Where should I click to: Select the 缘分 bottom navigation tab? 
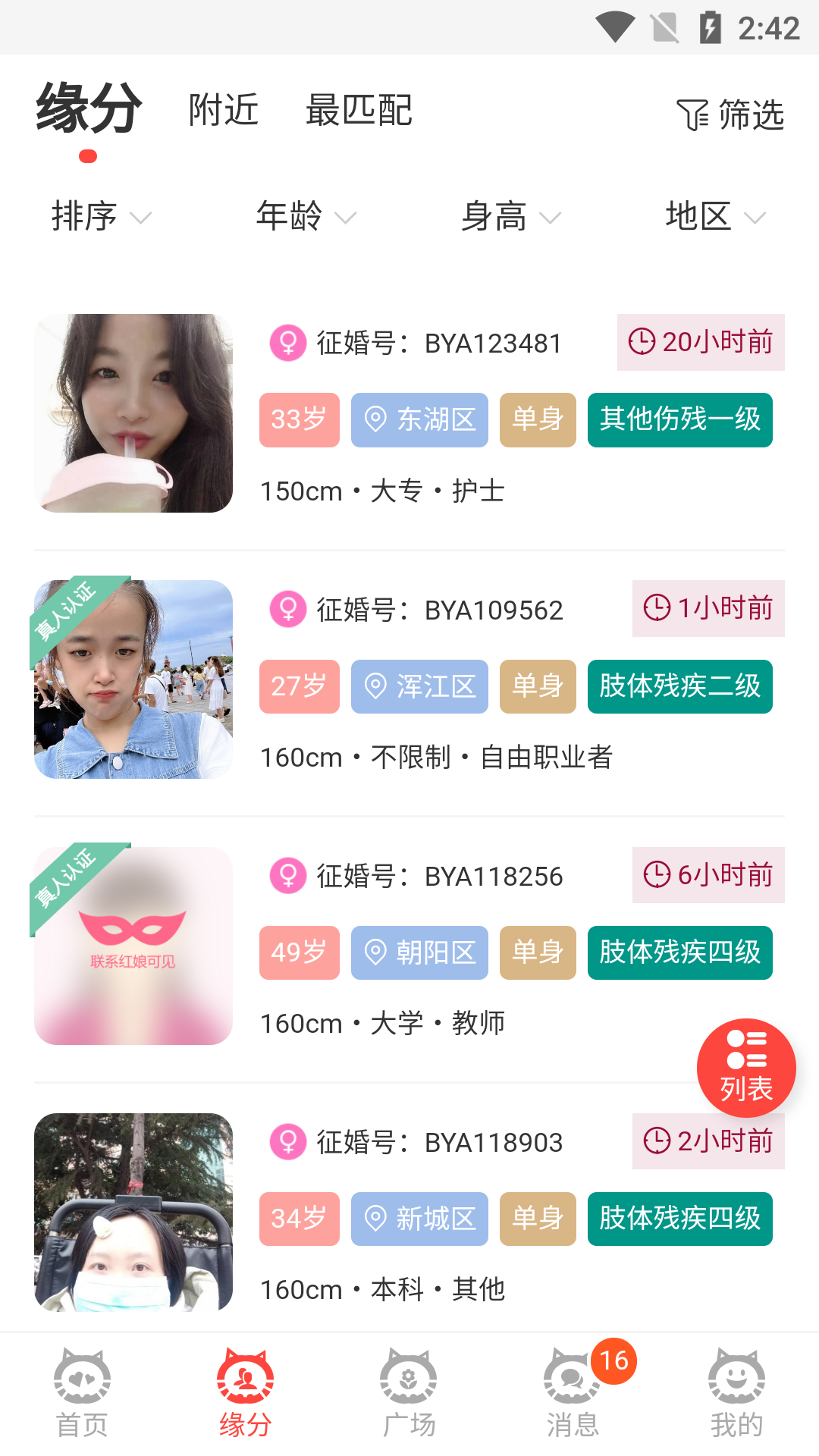[x=246, y=1394]
